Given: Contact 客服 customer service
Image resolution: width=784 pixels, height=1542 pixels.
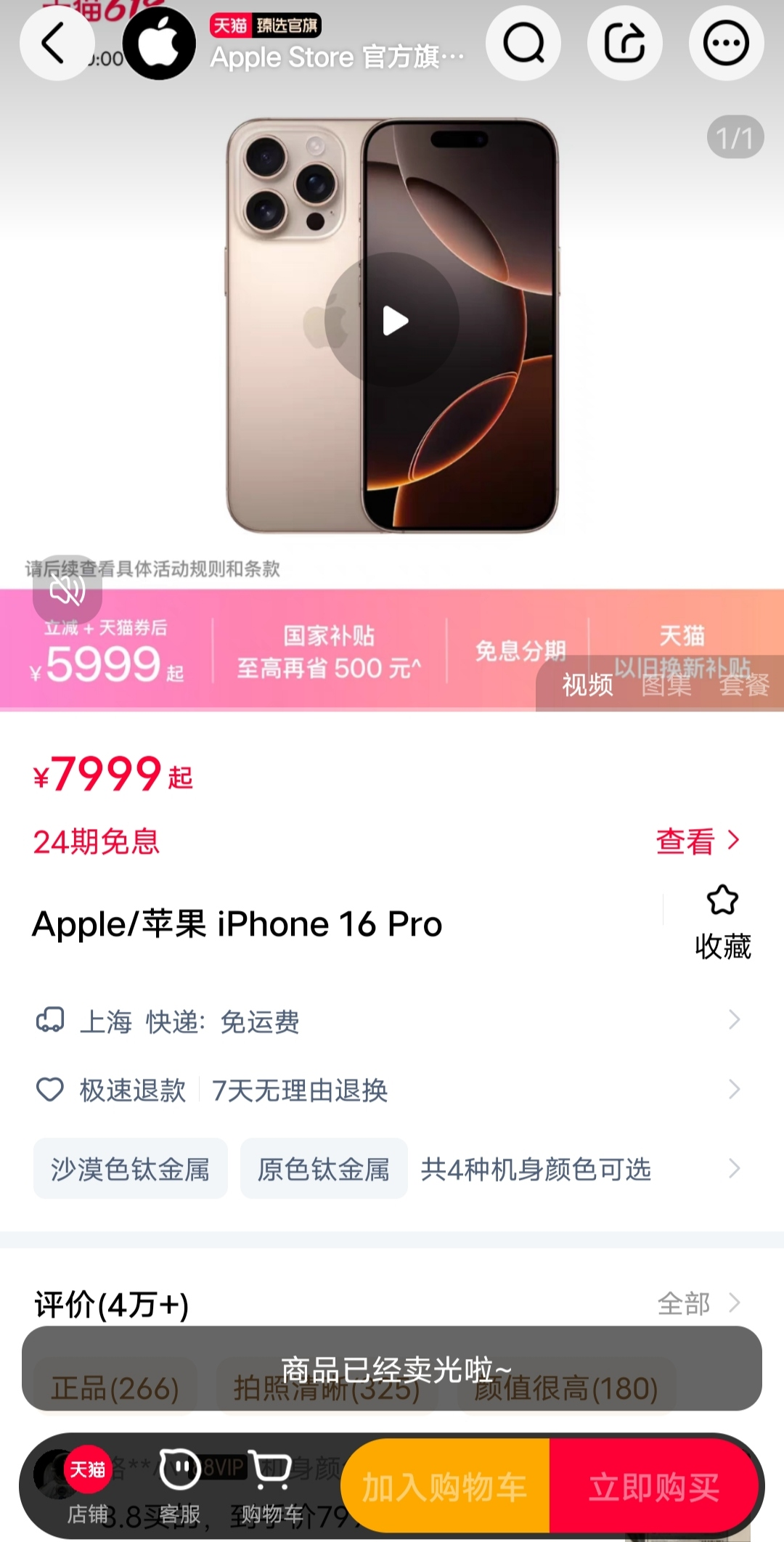Looking at the screenshot, I should click(x=179, y=1487).
